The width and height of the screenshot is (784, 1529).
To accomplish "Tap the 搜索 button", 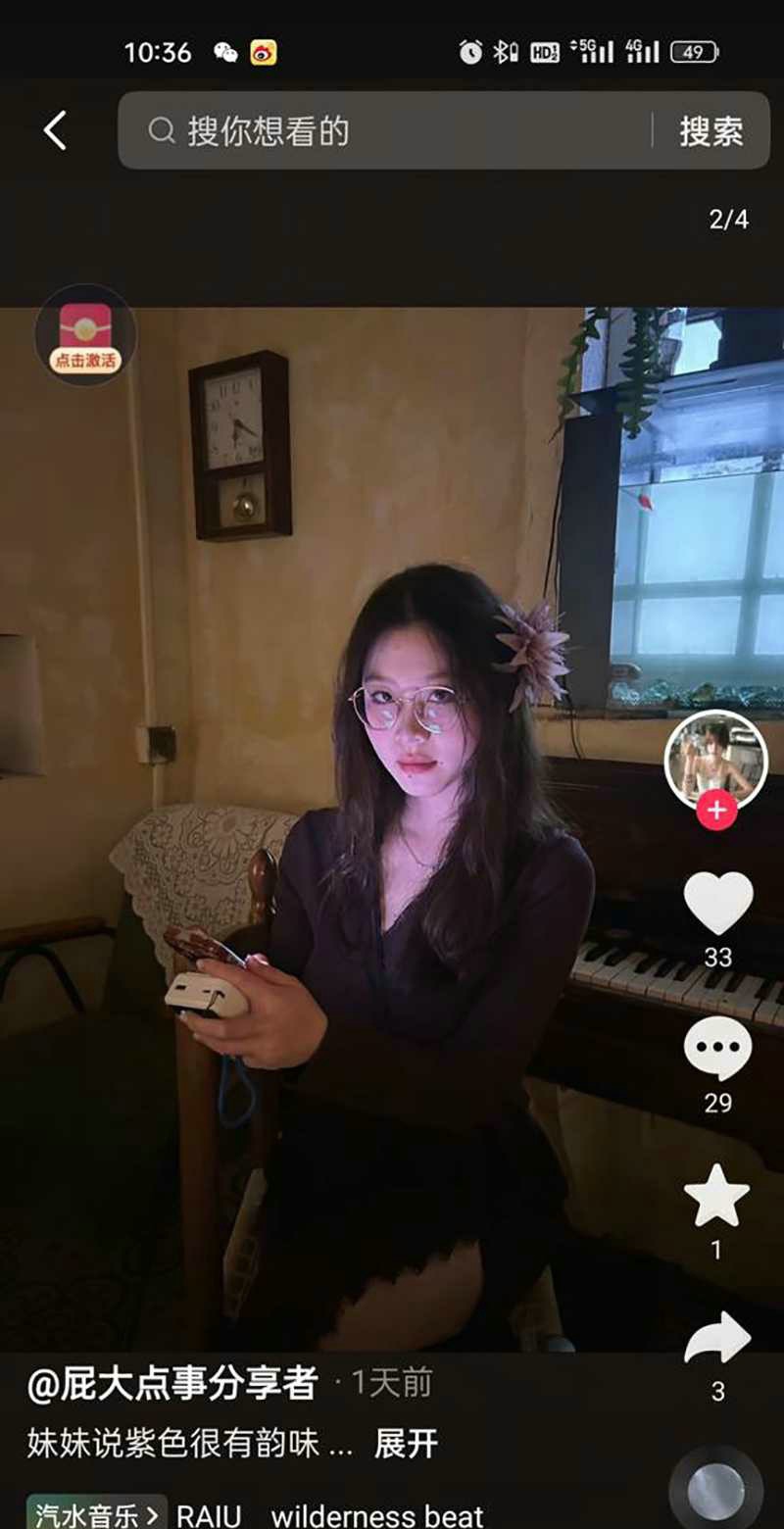I will (711, 131).
